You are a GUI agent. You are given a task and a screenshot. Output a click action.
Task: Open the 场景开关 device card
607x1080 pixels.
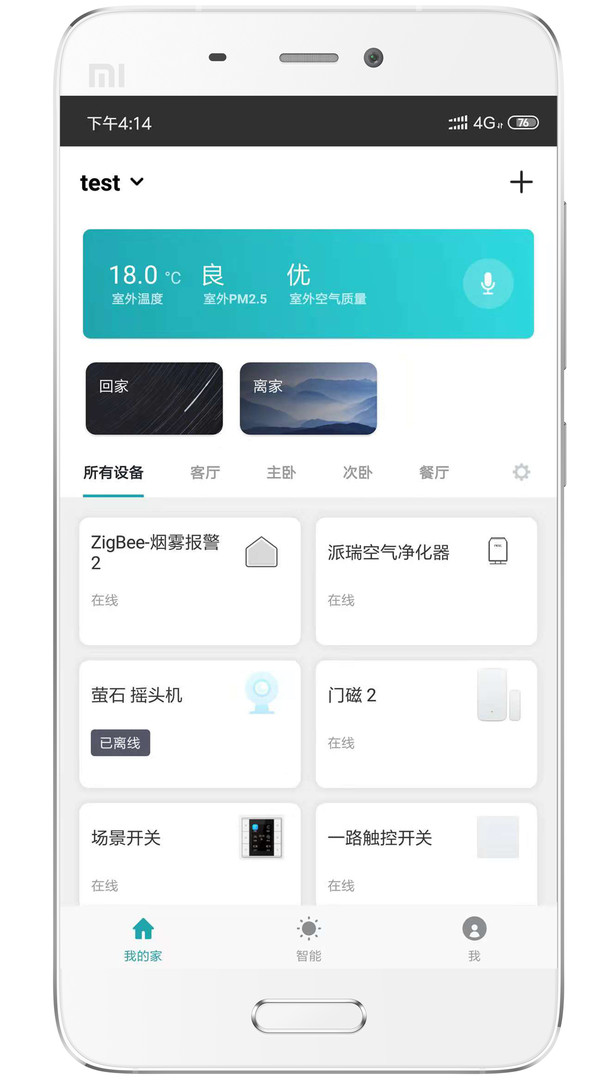(x=190, y=855)
